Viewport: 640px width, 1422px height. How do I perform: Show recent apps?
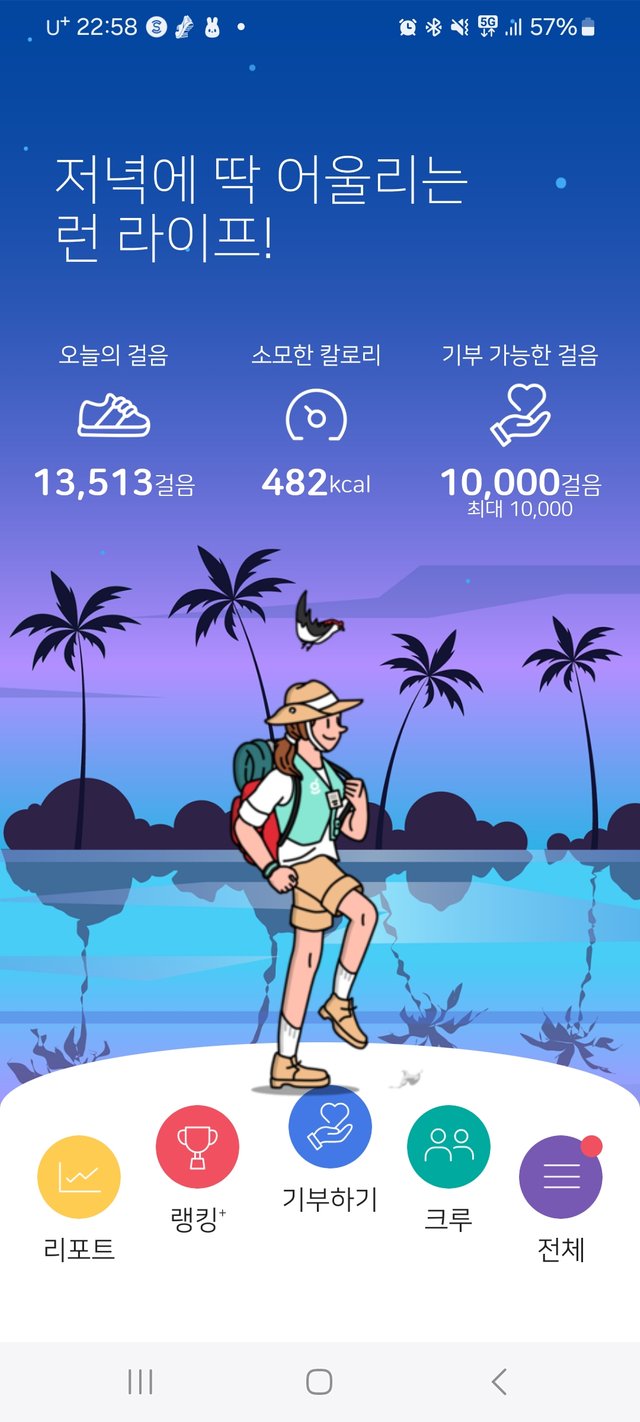click(x=140, y=1382)
